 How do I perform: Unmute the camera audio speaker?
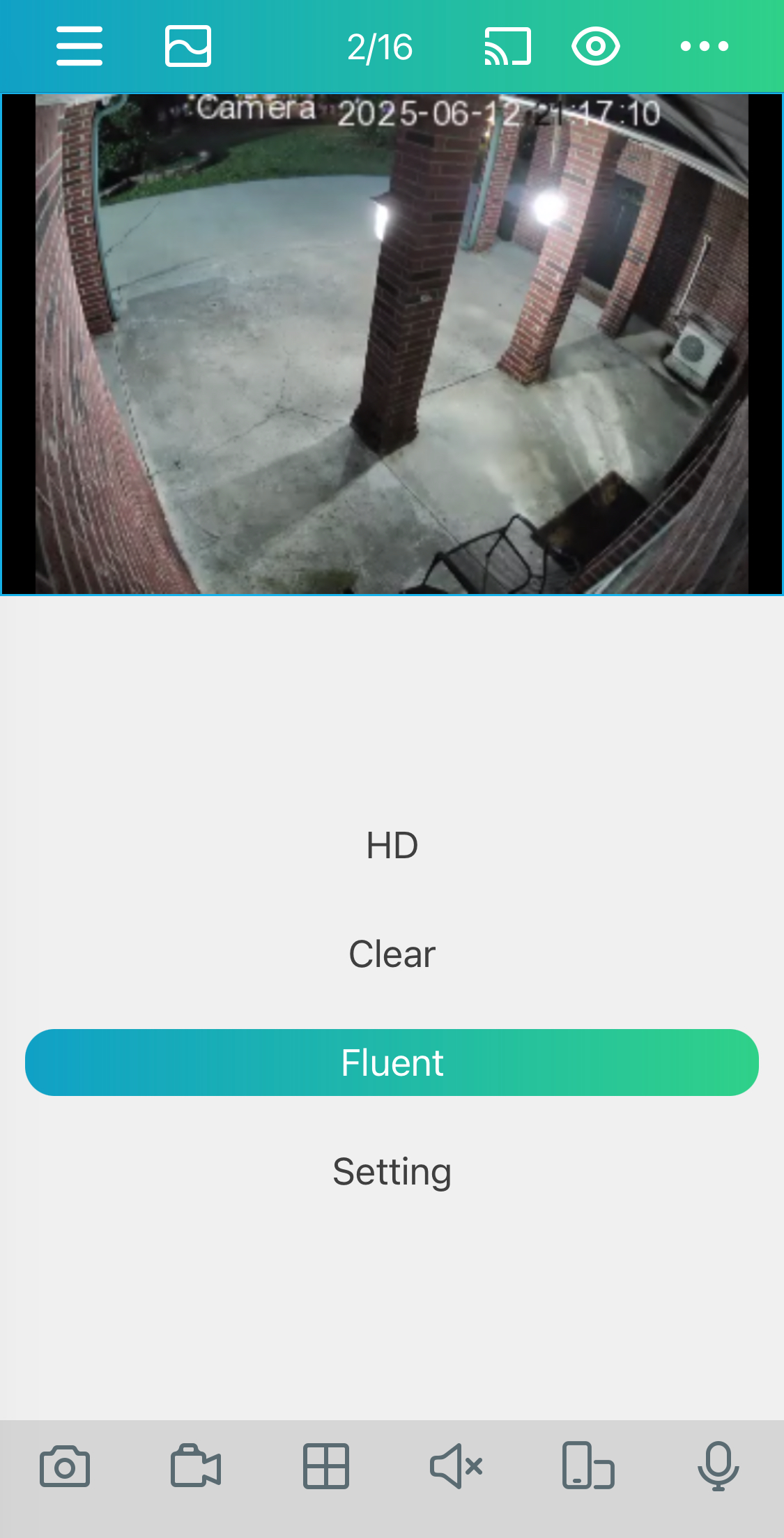click(x=456, y=1466)
